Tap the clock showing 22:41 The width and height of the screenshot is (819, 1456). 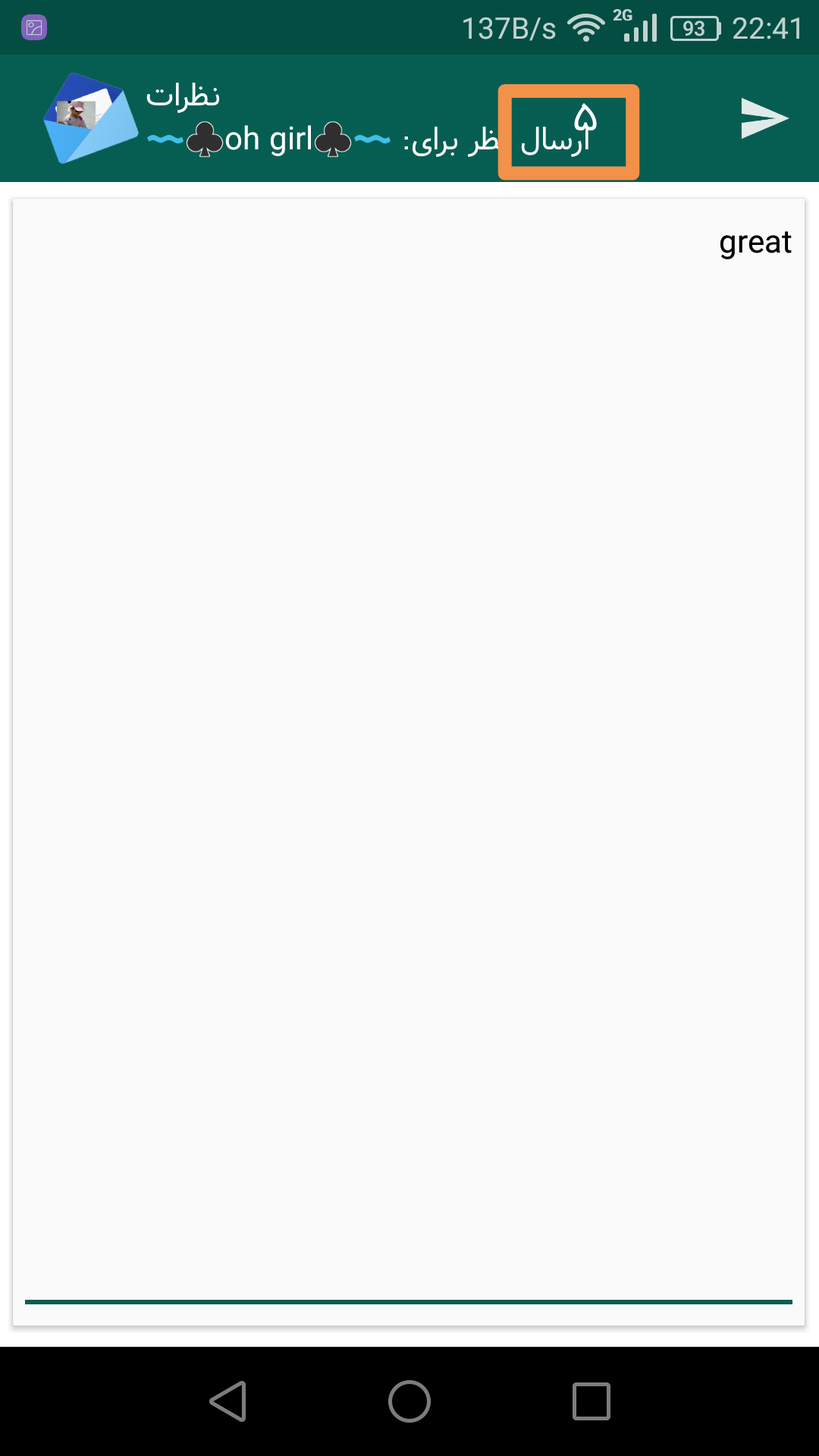[x=766, y=27]
